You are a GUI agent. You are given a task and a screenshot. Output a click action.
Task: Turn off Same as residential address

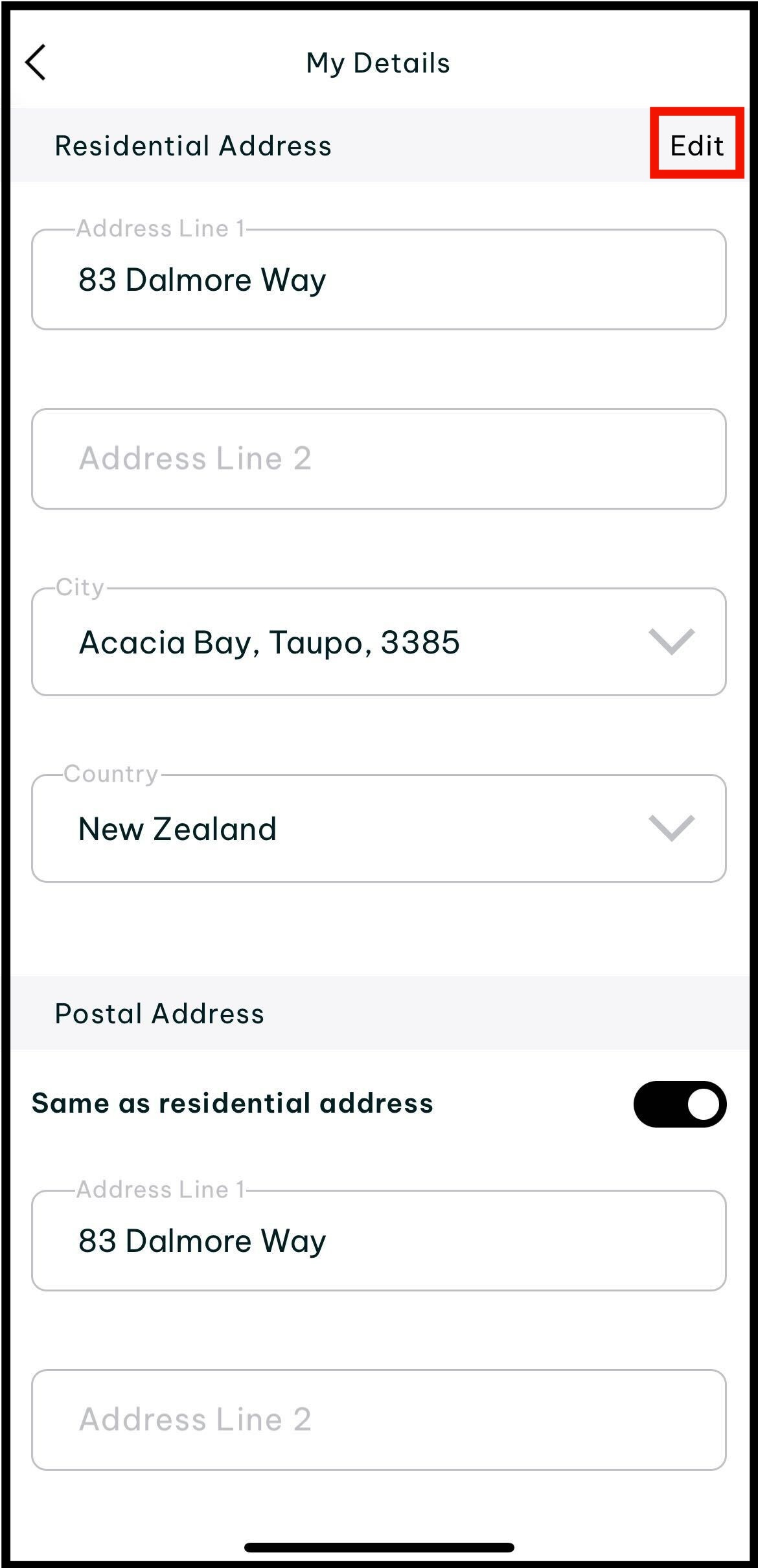coord(680,1104)
